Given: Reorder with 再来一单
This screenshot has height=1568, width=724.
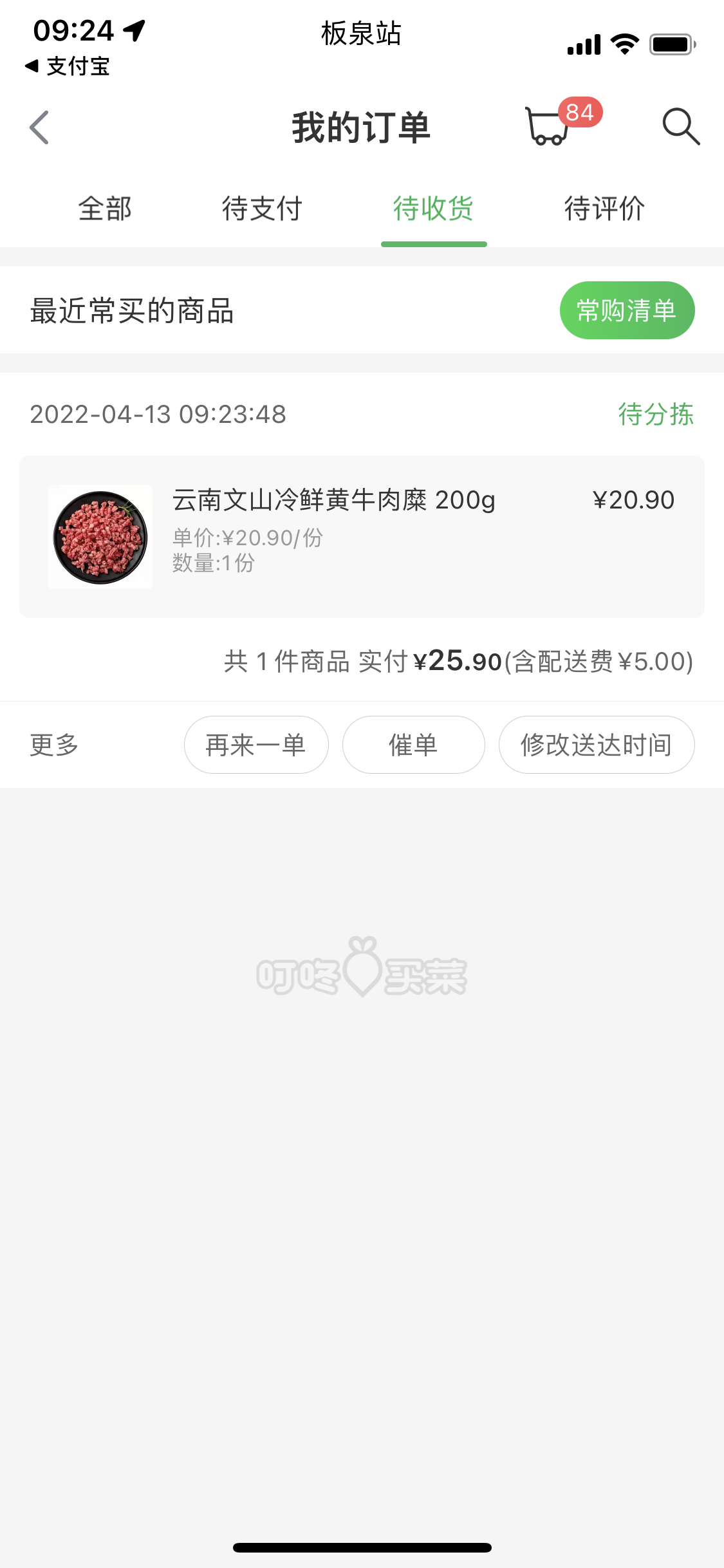Looking at the screenshot, I should pos(256,745).
